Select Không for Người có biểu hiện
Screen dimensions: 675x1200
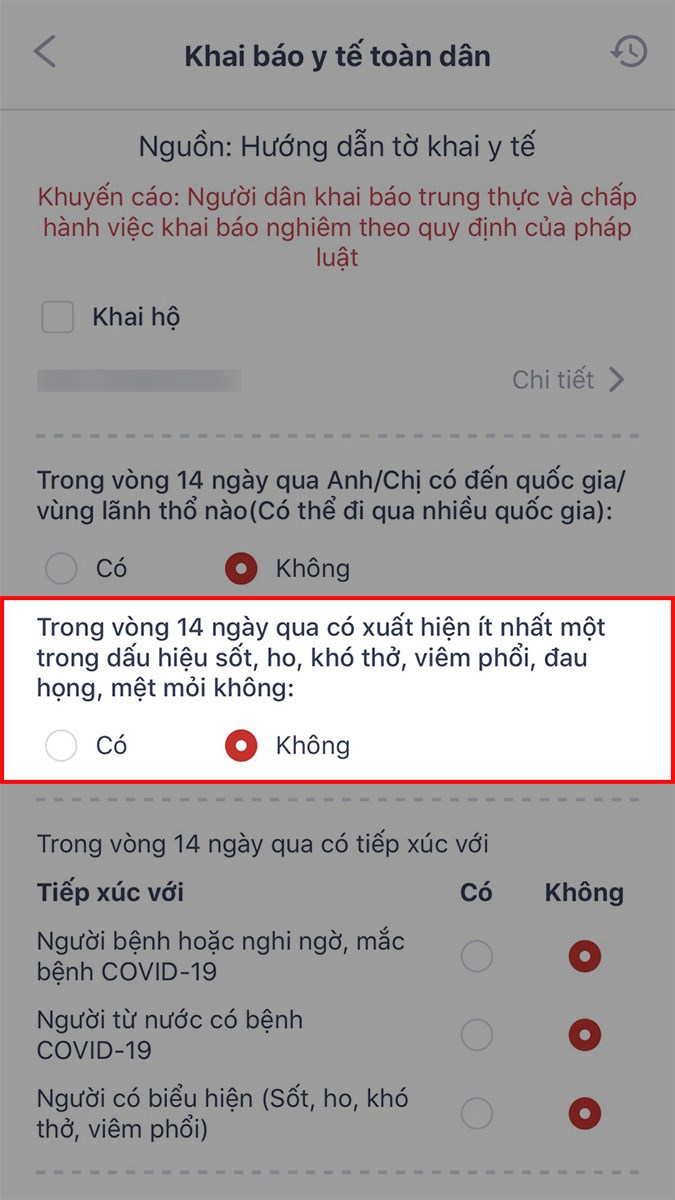tap(585, 1112)
